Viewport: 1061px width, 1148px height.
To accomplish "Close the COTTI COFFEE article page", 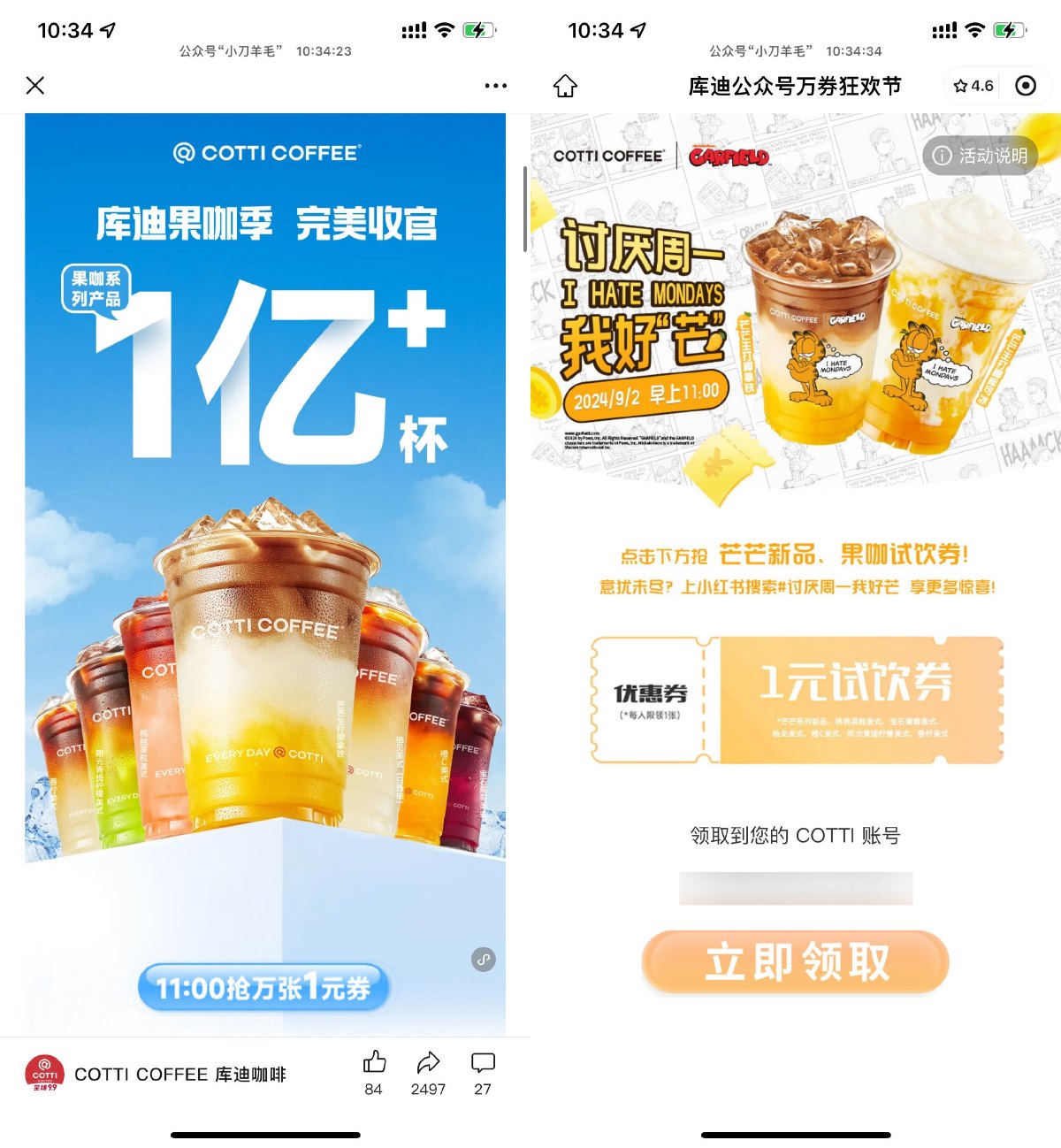I will tap(35, 86).
